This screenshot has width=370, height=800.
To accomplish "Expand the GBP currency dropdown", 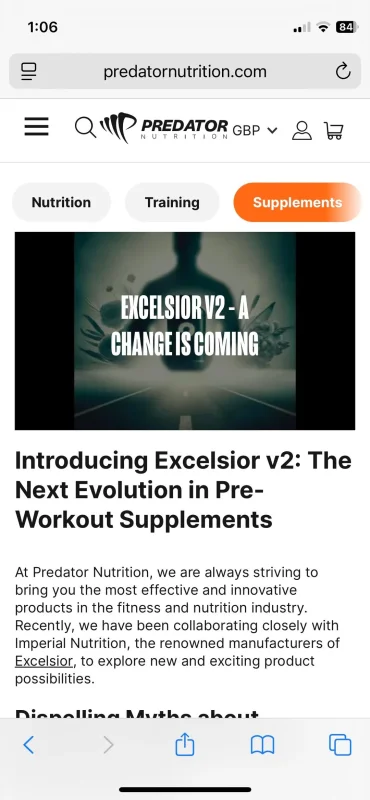I will coord(255,130).
